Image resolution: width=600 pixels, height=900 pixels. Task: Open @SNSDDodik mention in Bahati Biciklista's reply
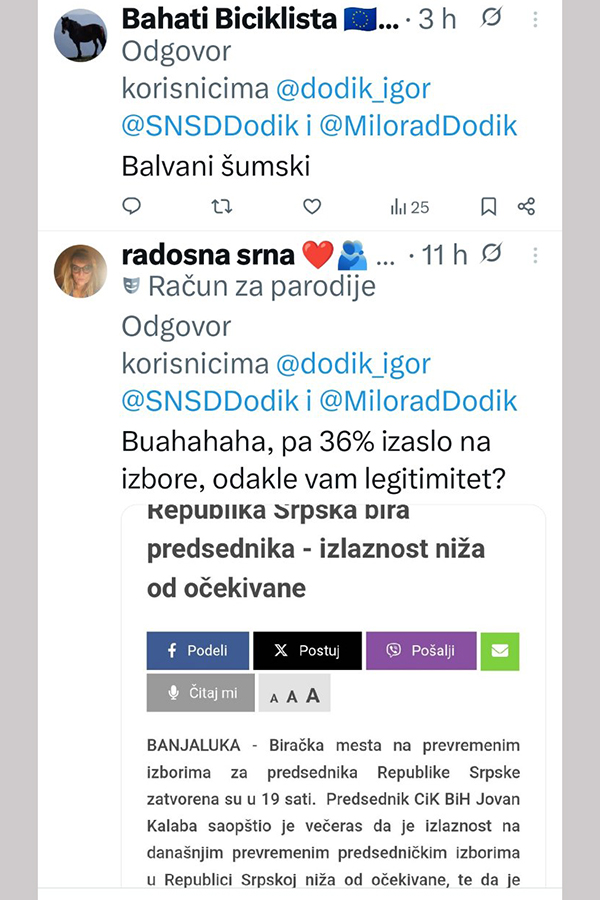pos(210,126)
